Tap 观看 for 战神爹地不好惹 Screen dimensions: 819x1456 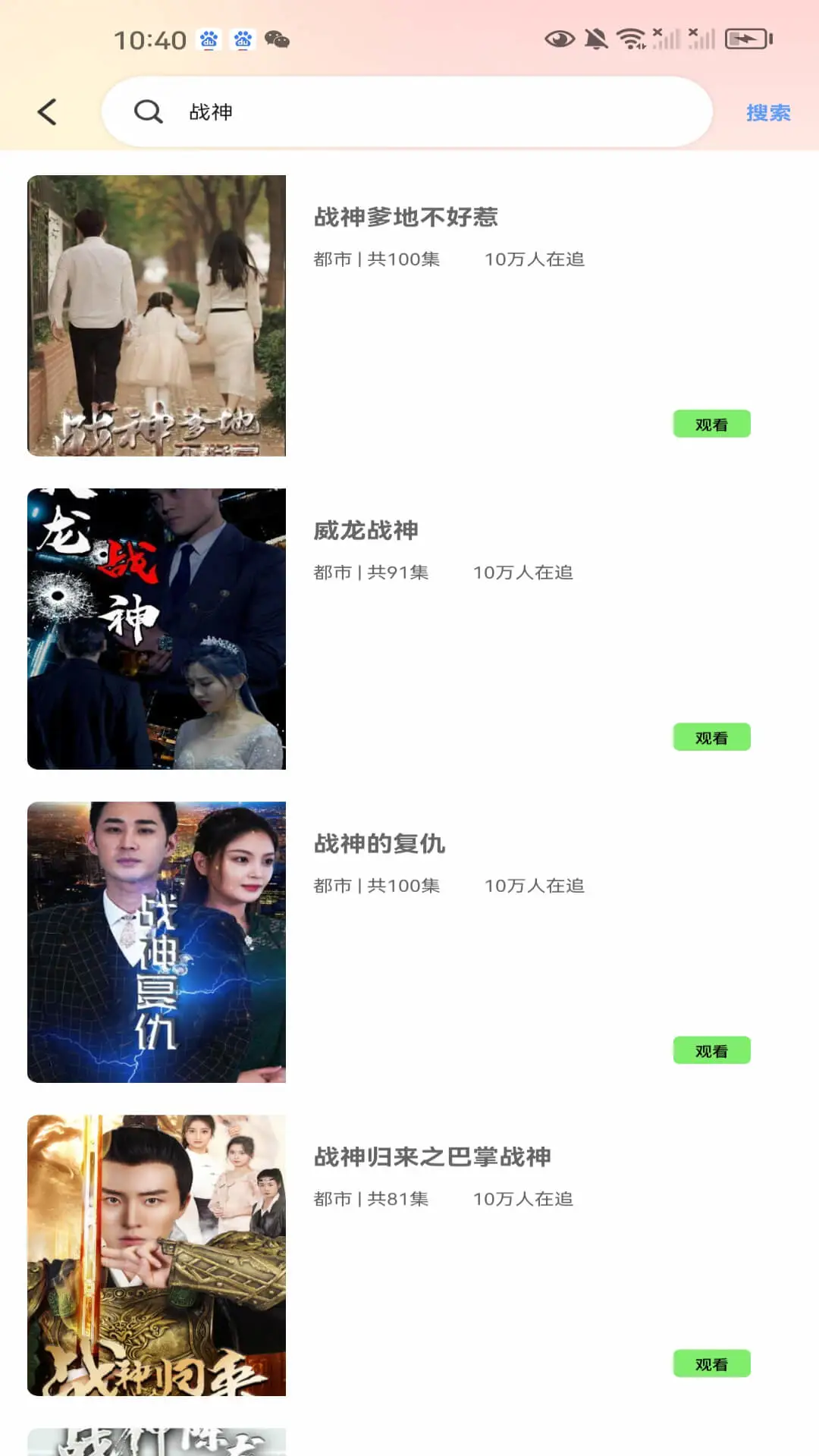pos(711,425)
